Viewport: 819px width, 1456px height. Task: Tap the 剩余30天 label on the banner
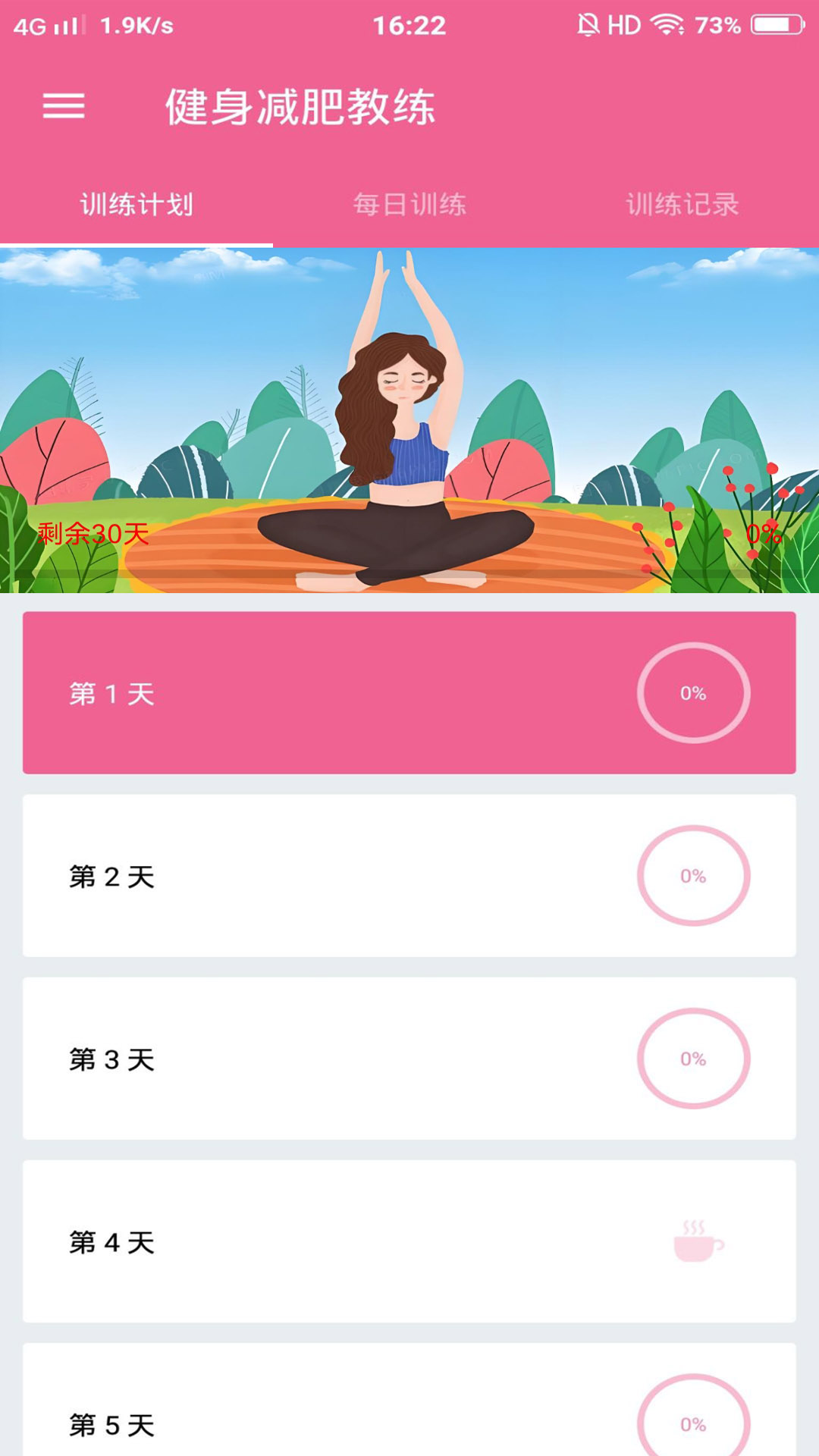point(91,535)
